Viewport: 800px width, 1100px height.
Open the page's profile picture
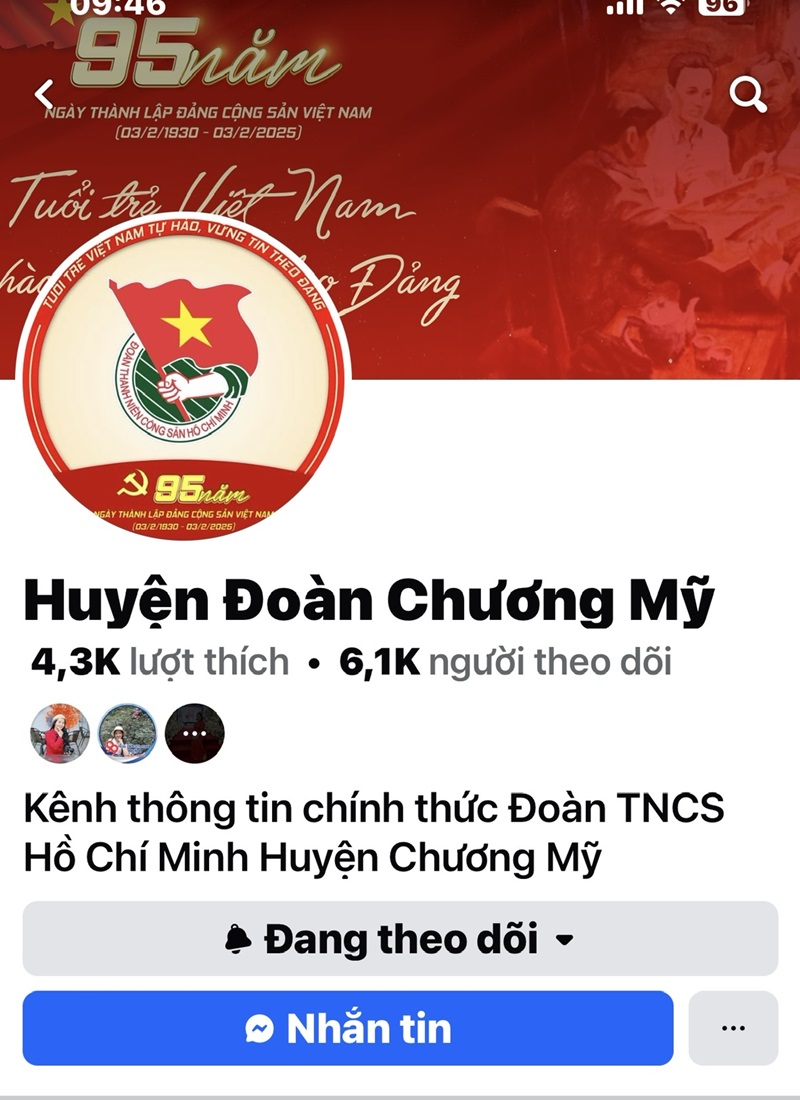click(183, 370)
